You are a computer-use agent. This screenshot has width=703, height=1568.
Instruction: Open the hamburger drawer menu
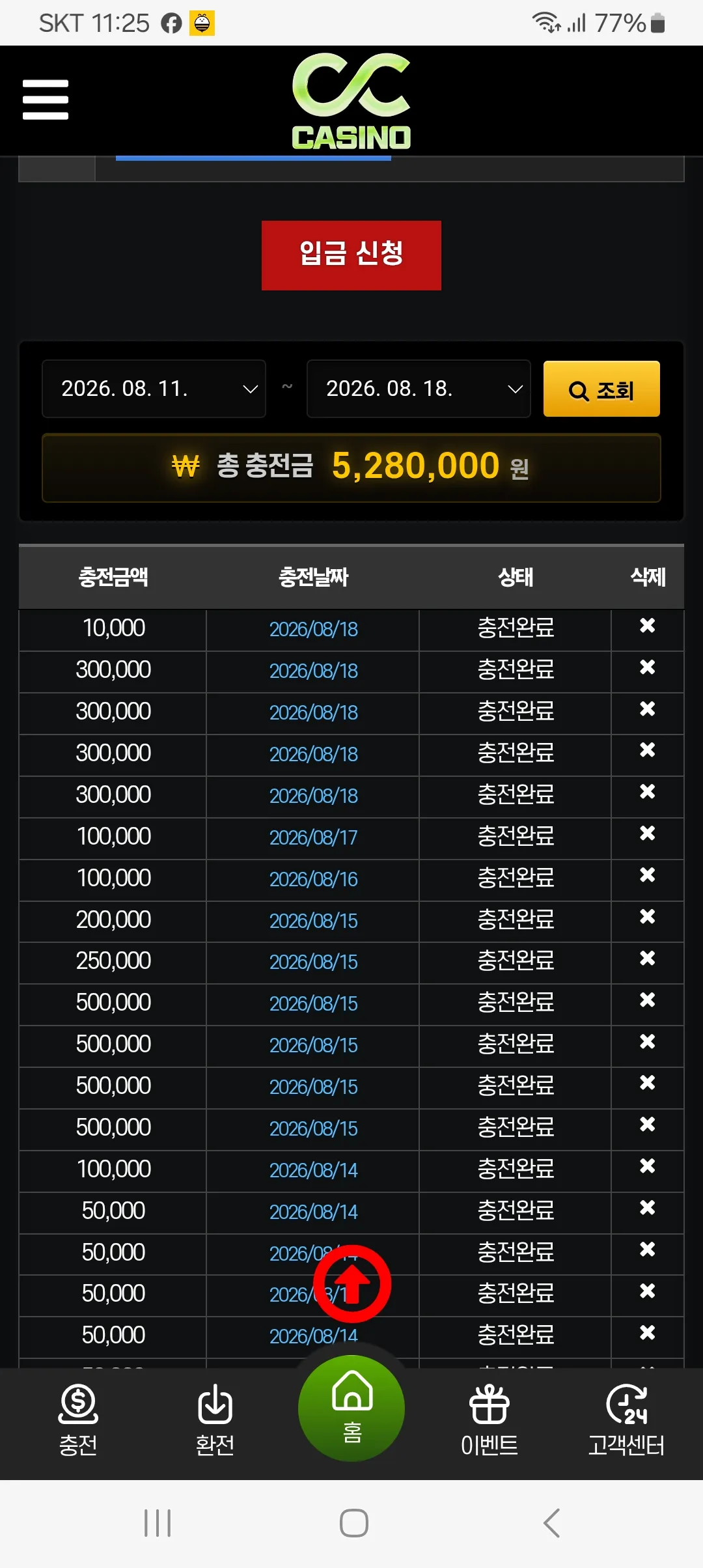[x=46, y=100]
